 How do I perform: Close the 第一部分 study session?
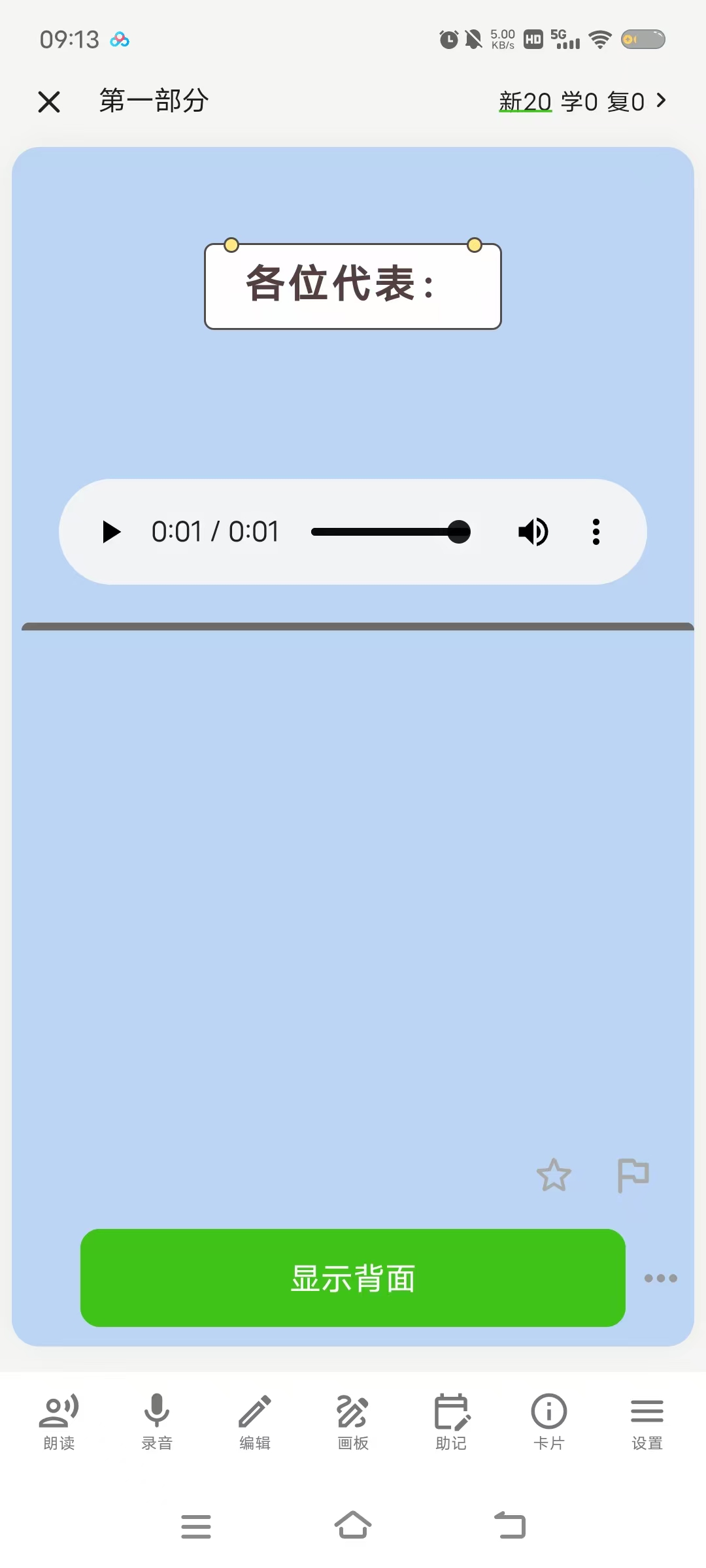coord(49,102)
